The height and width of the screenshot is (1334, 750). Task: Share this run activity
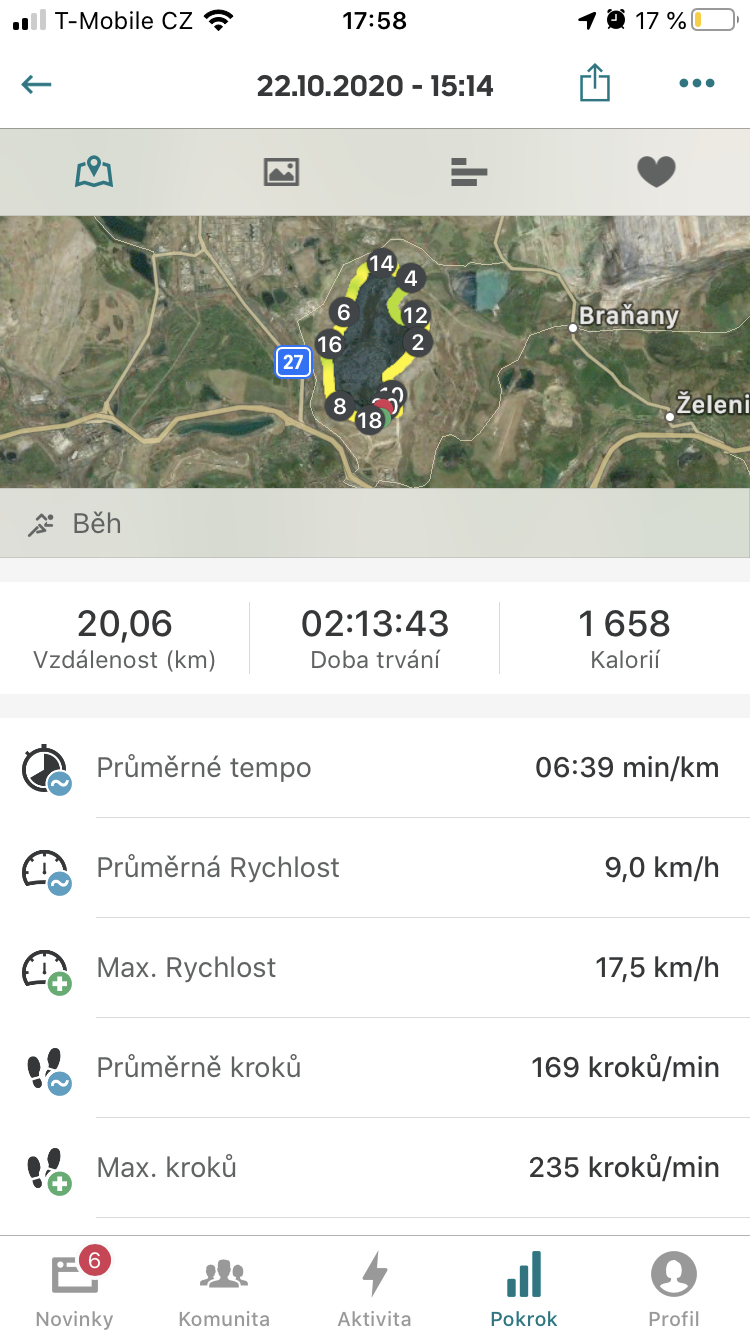click(x=595, y=83)
